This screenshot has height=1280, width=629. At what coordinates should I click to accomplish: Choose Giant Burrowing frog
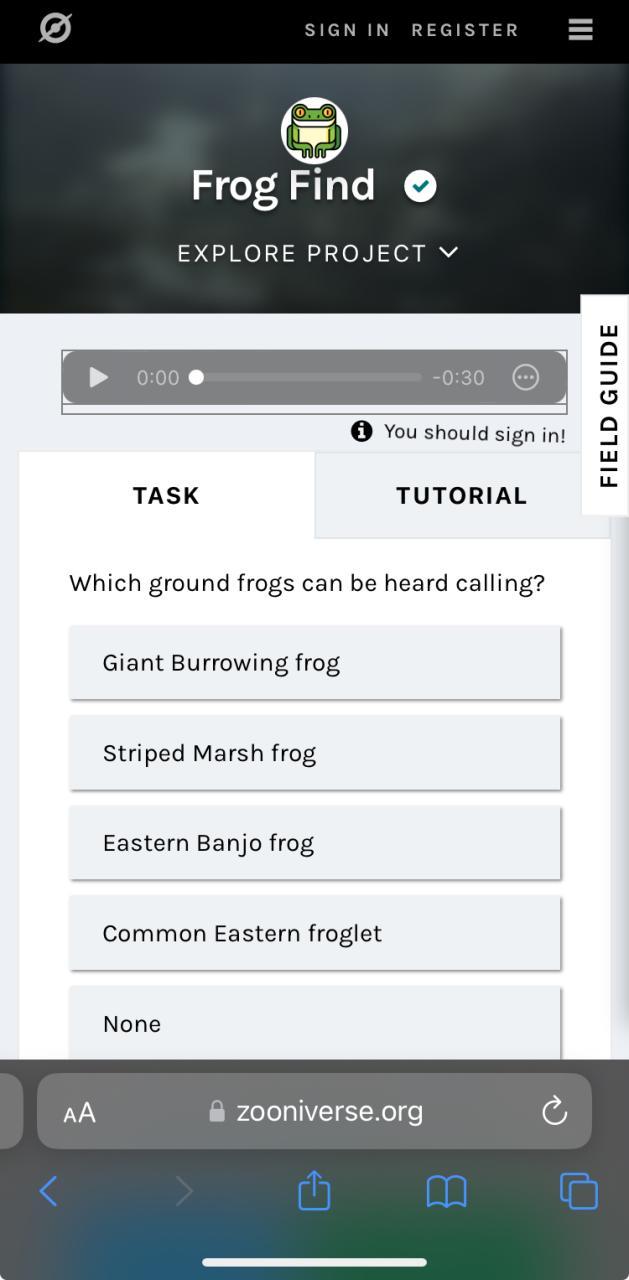pyautogui.click(x=315, y=663)
